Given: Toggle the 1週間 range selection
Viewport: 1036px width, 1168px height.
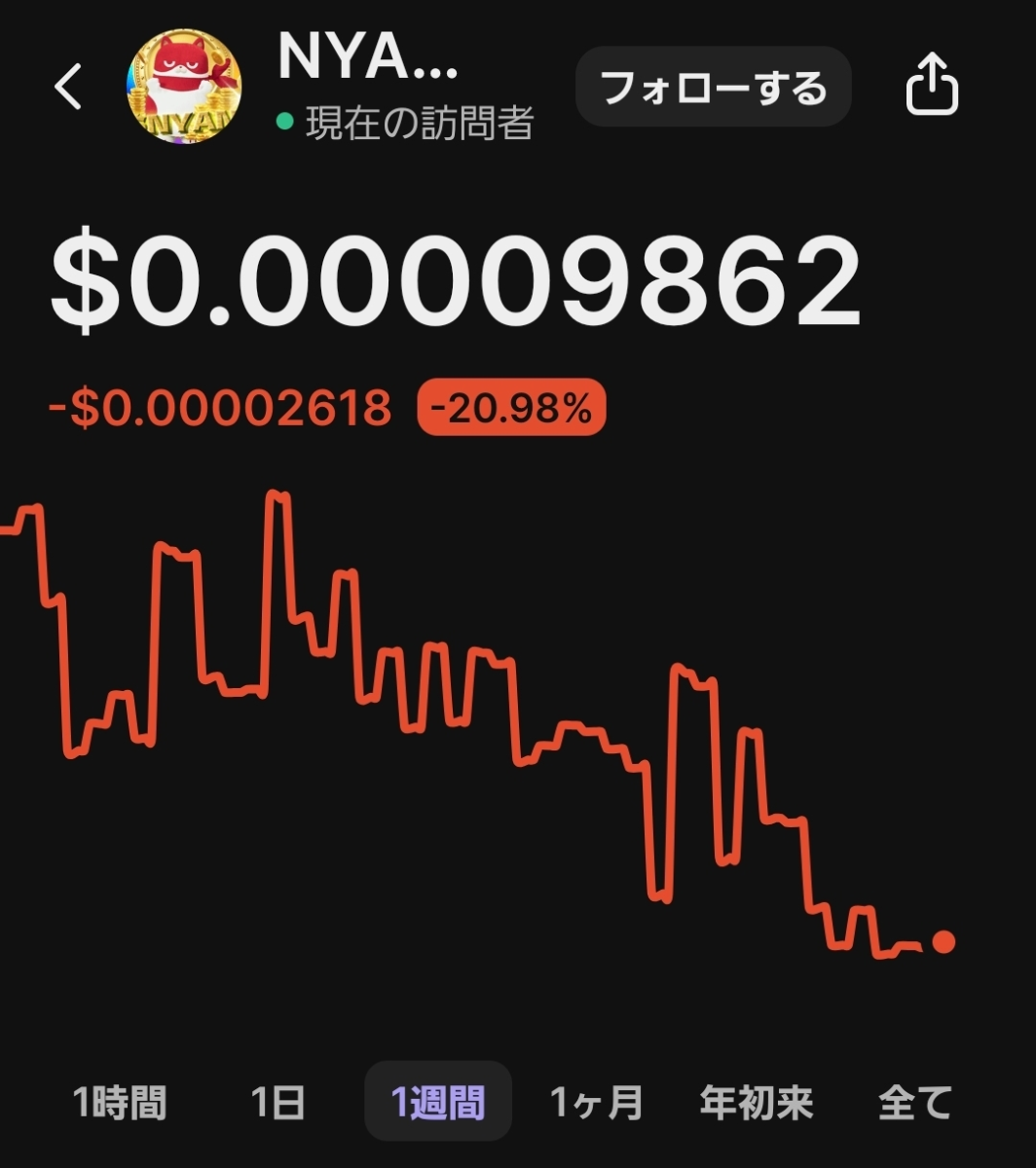Looking at the screenshot, I should pyautogui.click(x=437, y=1103).
